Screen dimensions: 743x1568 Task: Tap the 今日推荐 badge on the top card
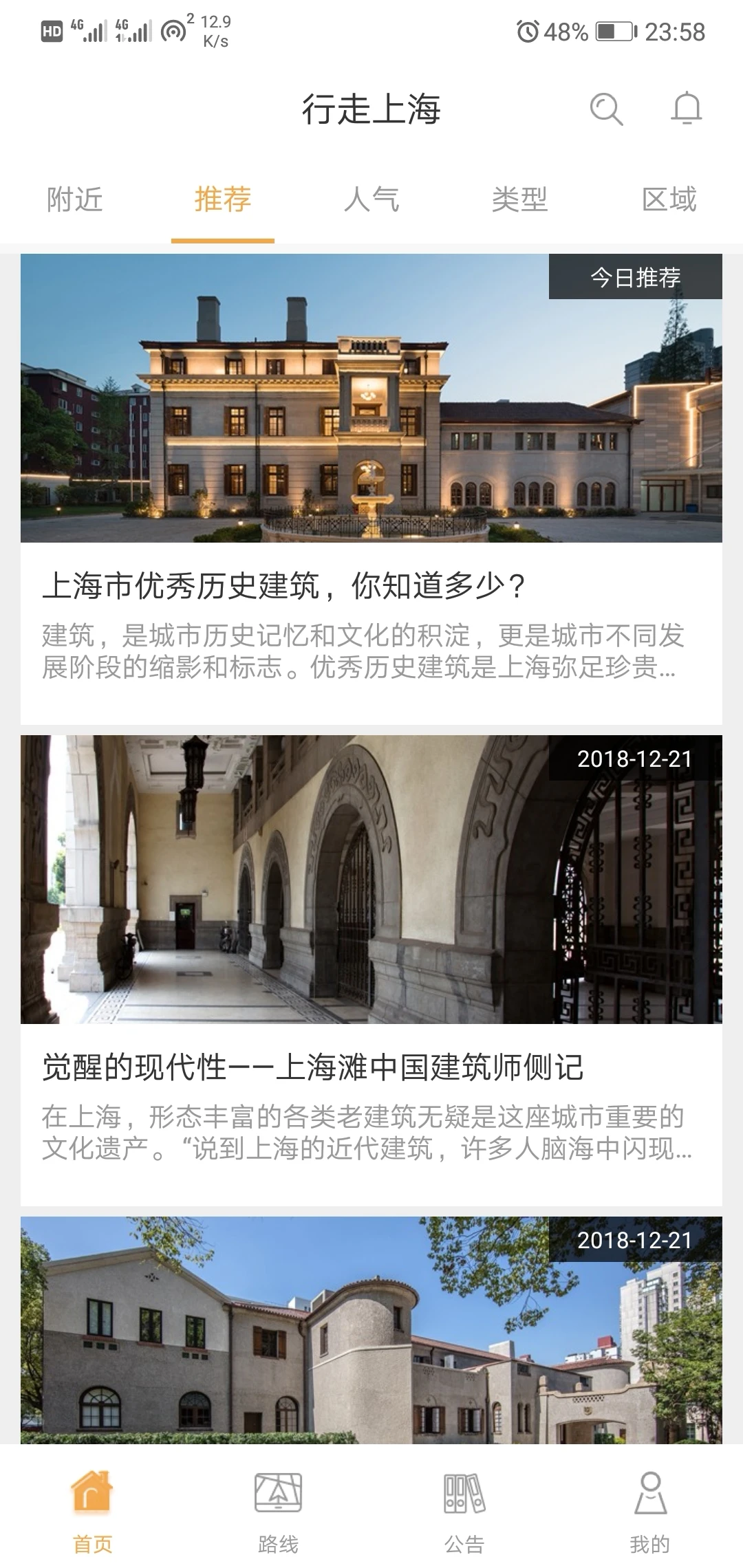pos(636,279)
